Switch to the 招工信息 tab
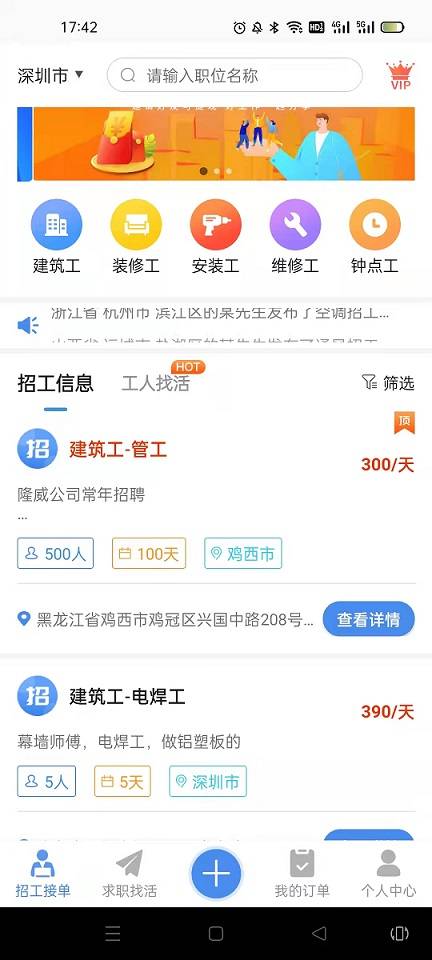This screenshot has height=960, width=432. 56,383
